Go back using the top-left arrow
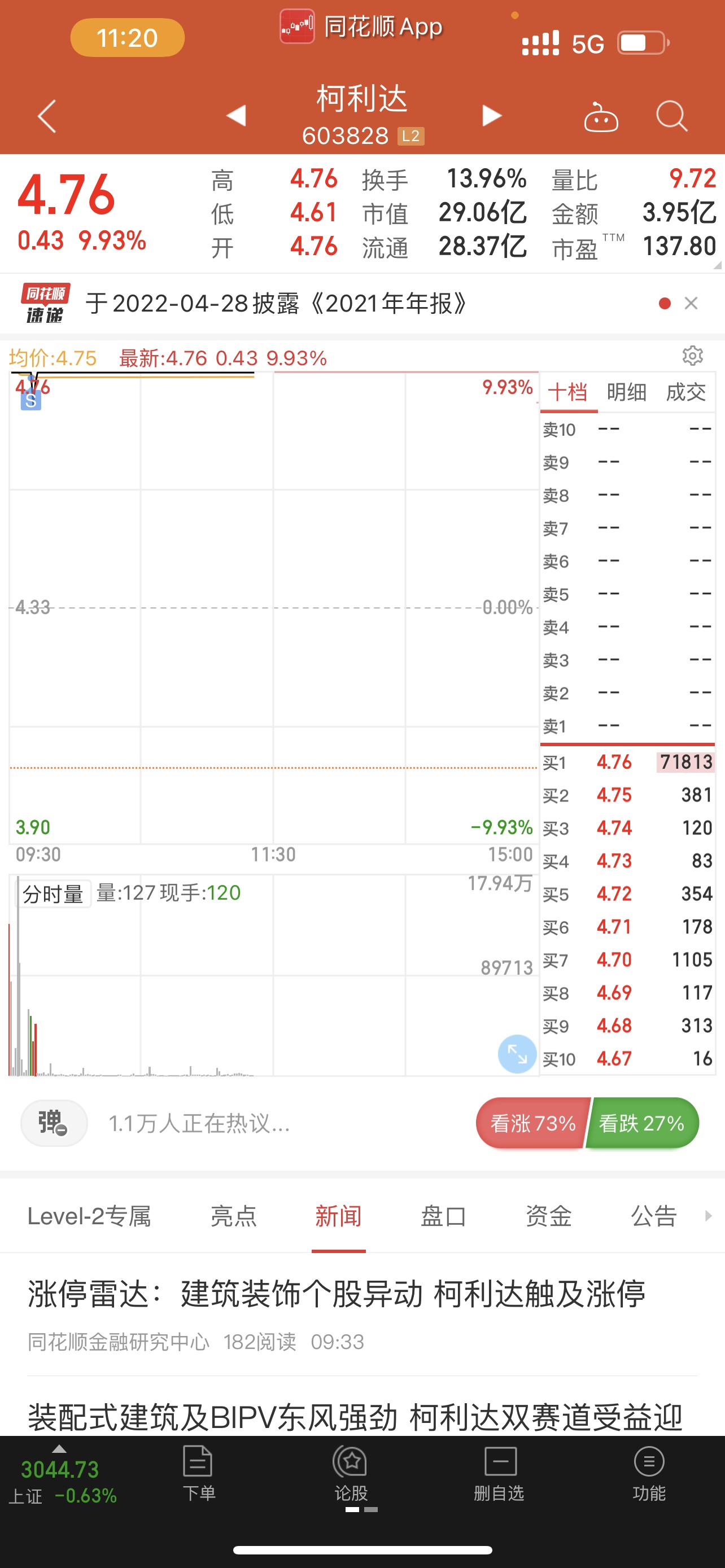This screenshot has height=1568, width=725. coord(47,116)
